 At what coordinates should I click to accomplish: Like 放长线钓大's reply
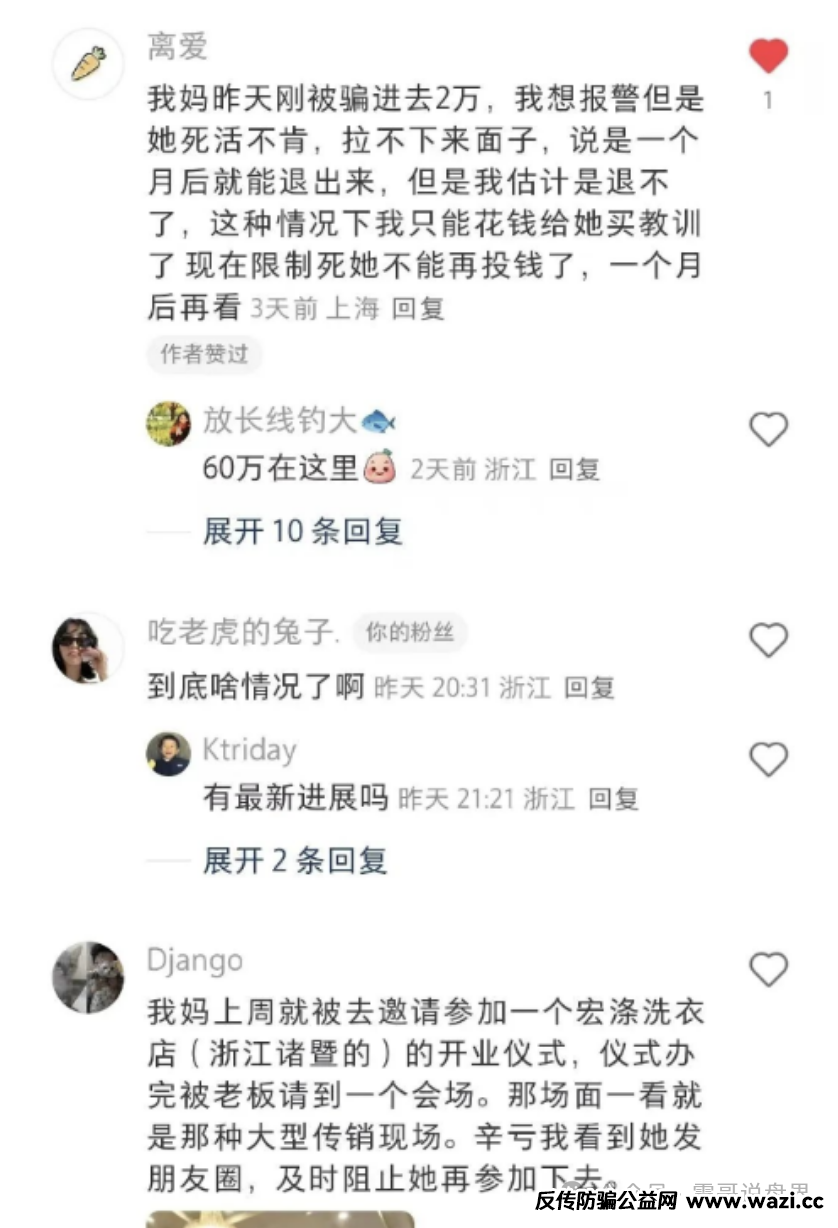point(768,430)
